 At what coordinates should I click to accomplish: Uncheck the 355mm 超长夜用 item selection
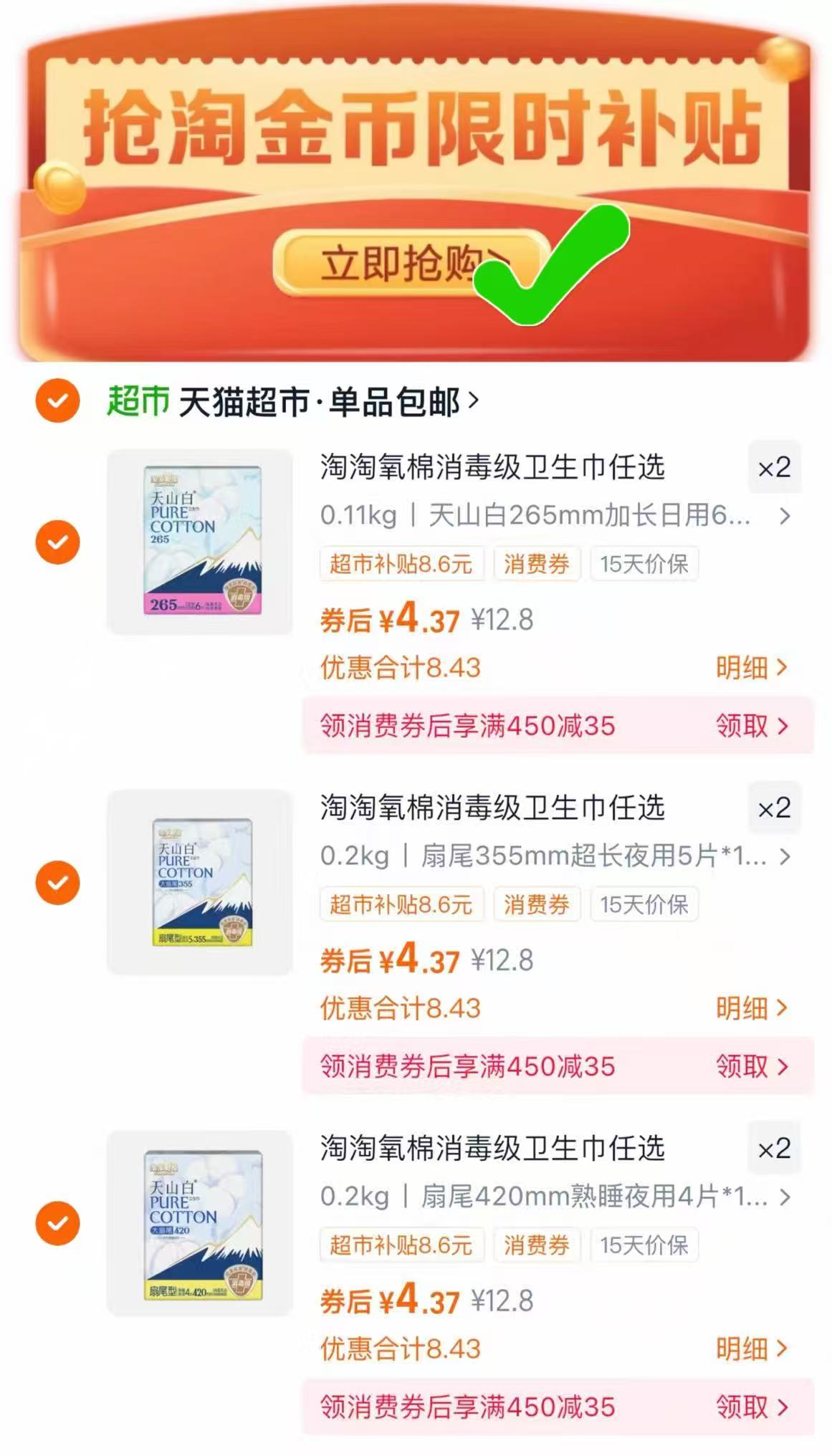pos(57,884)
